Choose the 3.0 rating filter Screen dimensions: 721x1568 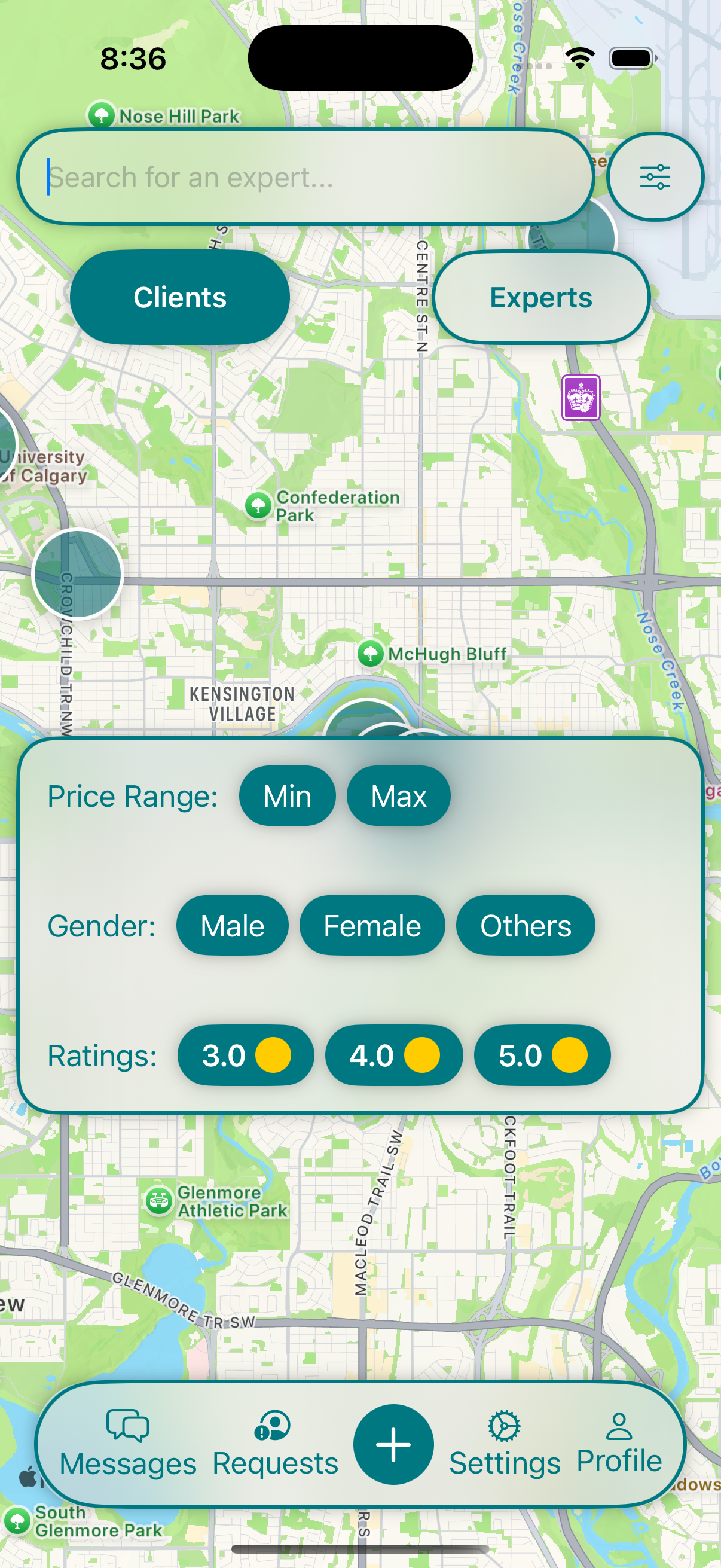[x=246, y=1055]
